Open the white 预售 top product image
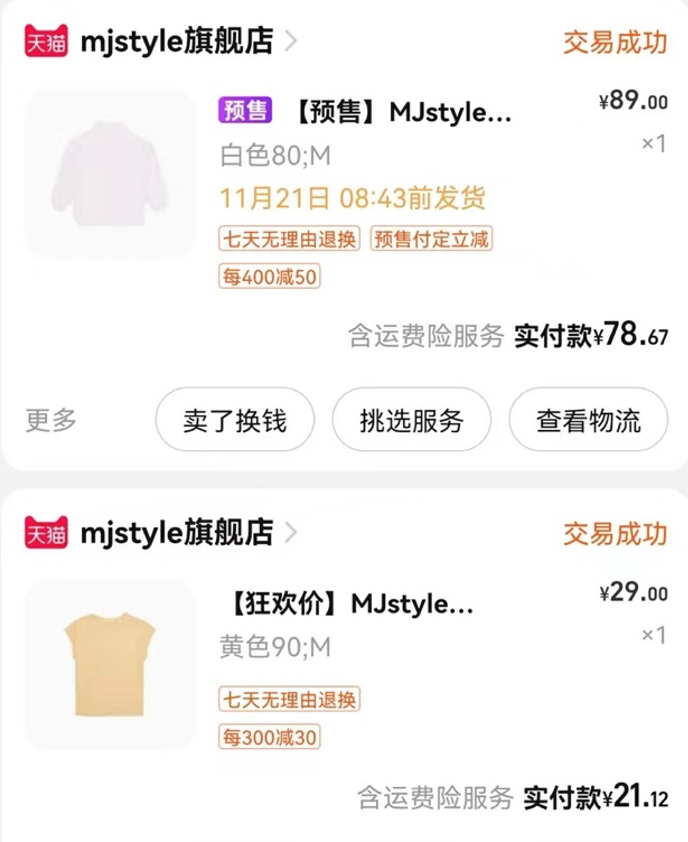The image size is (688, 842). (109, 174)
